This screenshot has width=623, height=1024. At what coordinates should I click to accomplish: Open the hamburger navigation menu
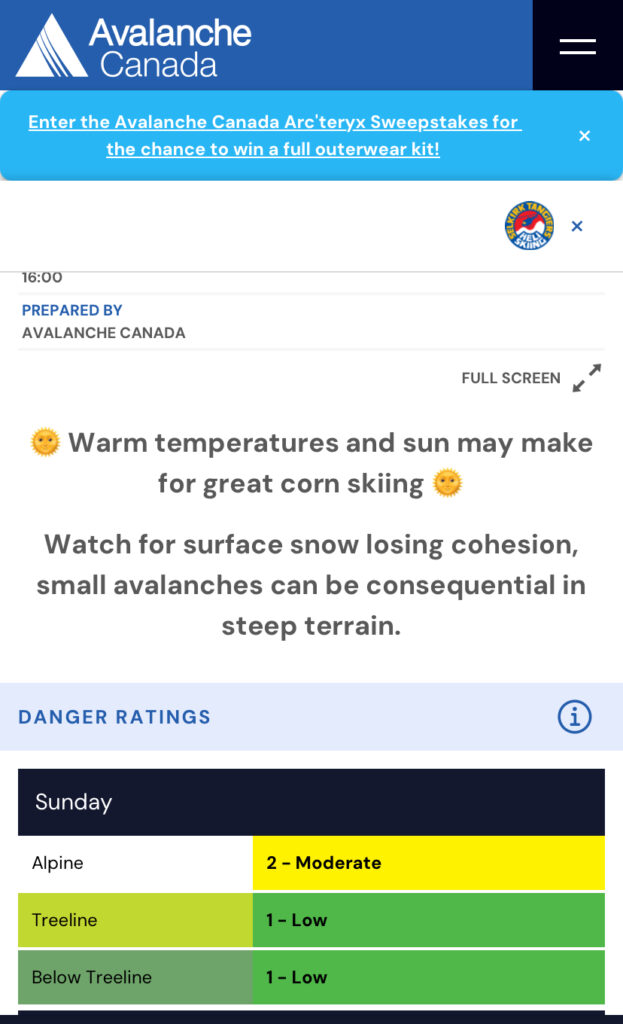click(x=577, y=46)
